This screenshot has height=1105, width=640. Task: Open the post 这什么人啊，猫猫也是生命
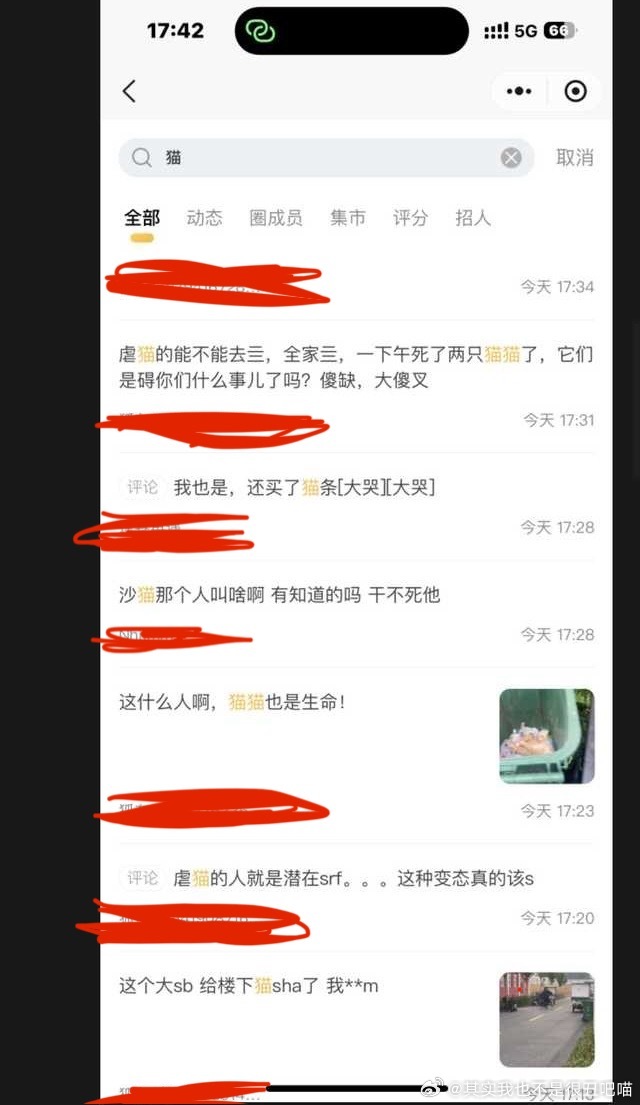(232, 703)
